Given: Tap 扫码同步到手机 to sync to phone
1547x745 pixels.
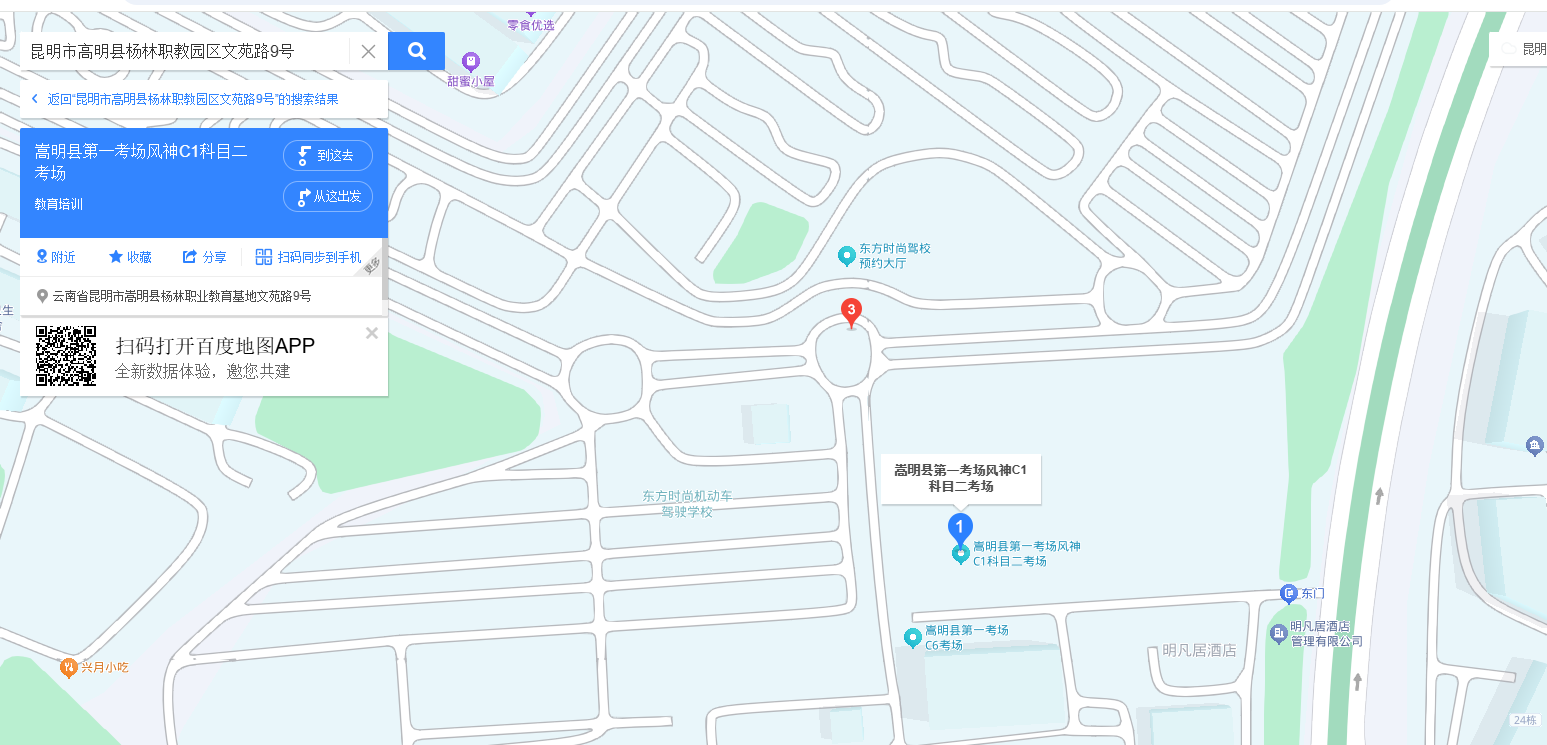Looking at the screenshot, I should pos(308,257).
